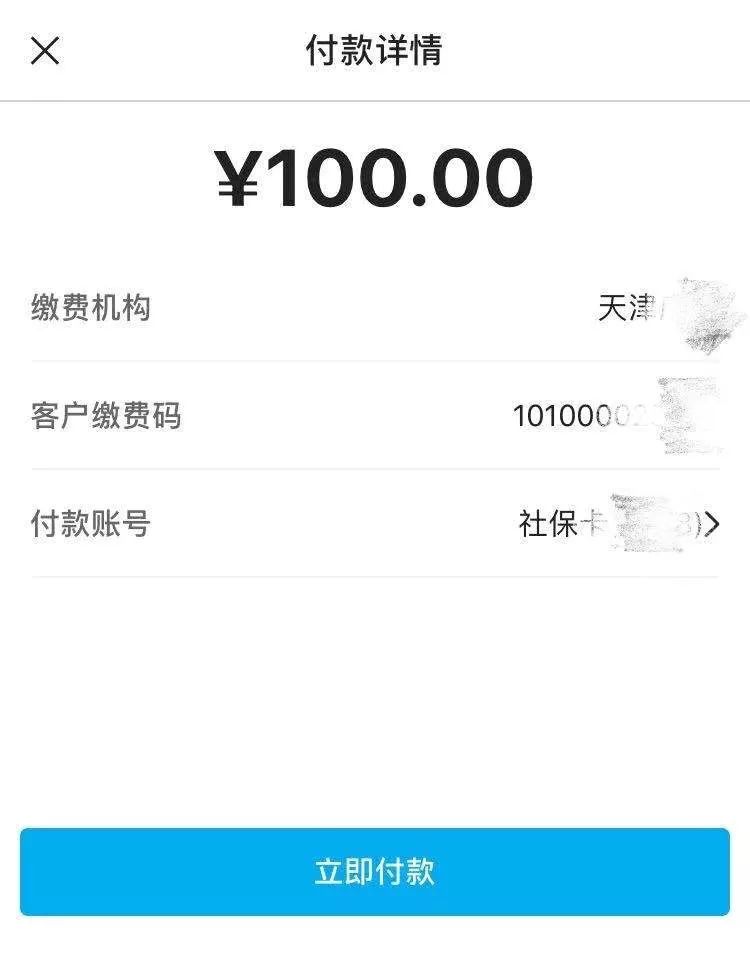Tap the 付款账号 label text
Image resolution: width=750 pixels, height=958 pixels.
point(90,522)
